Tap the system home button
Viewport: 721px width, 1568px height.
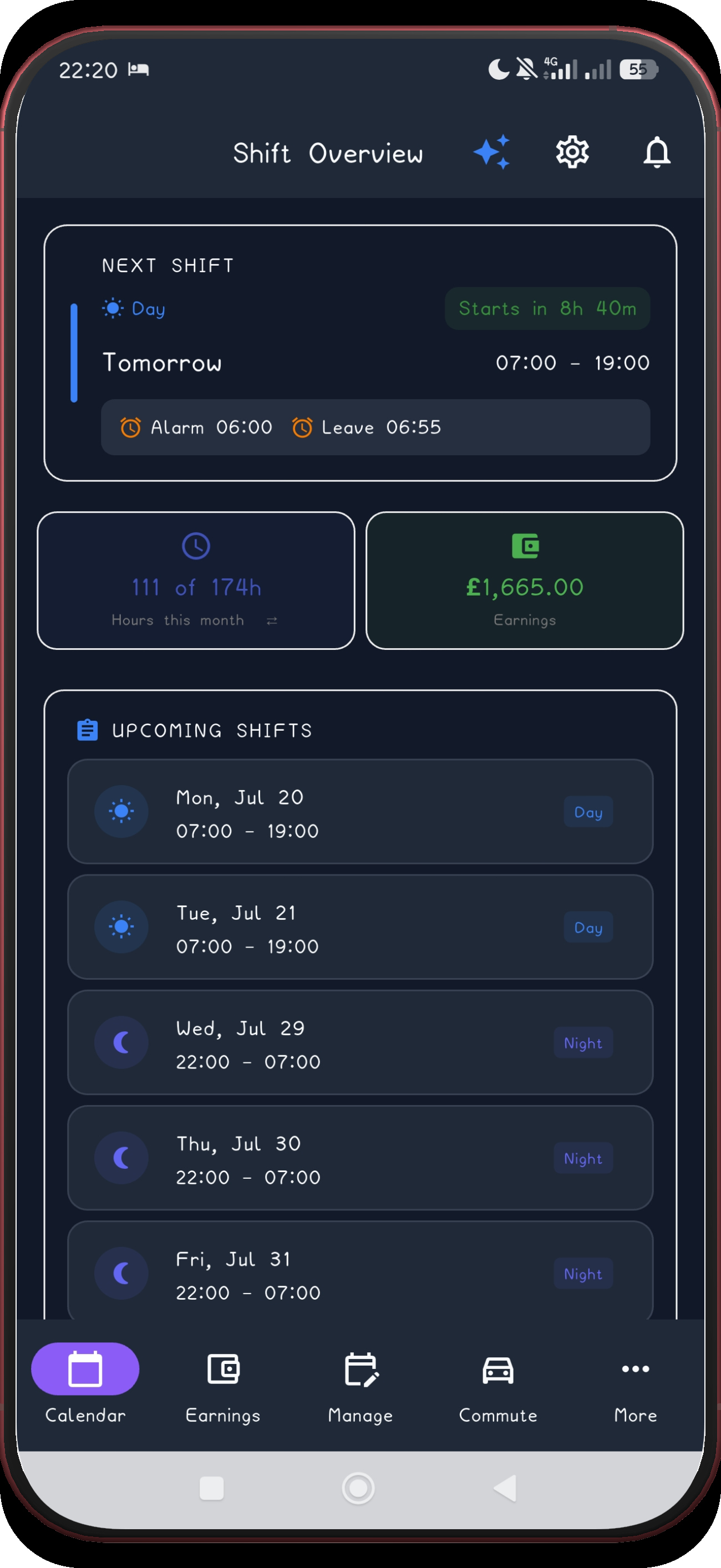[x=358, y=1489]
